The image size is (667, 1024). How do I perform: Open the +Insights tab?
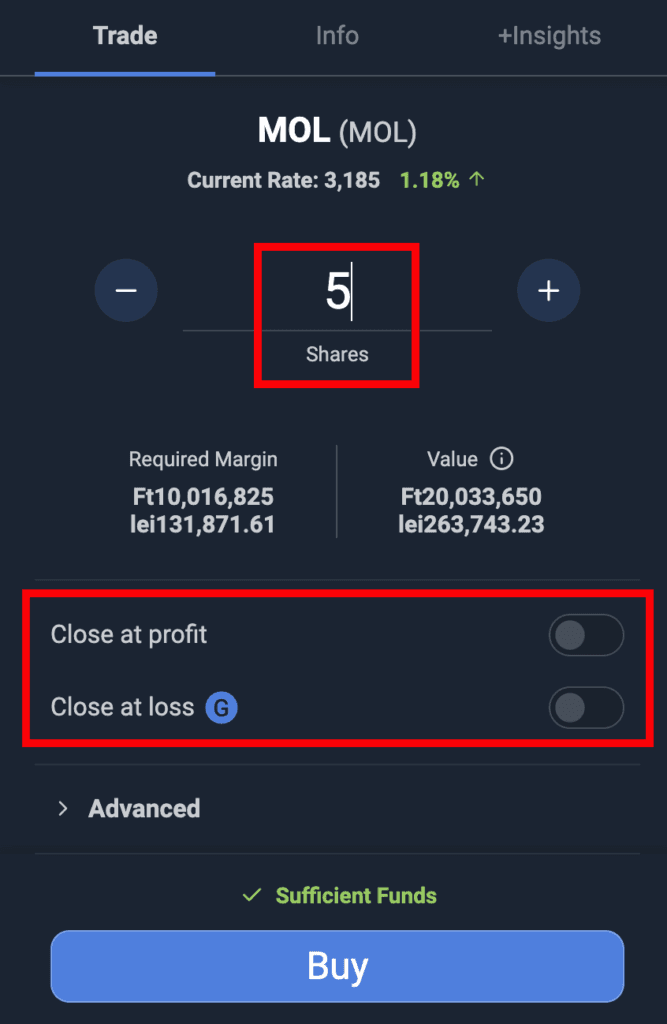549,36
